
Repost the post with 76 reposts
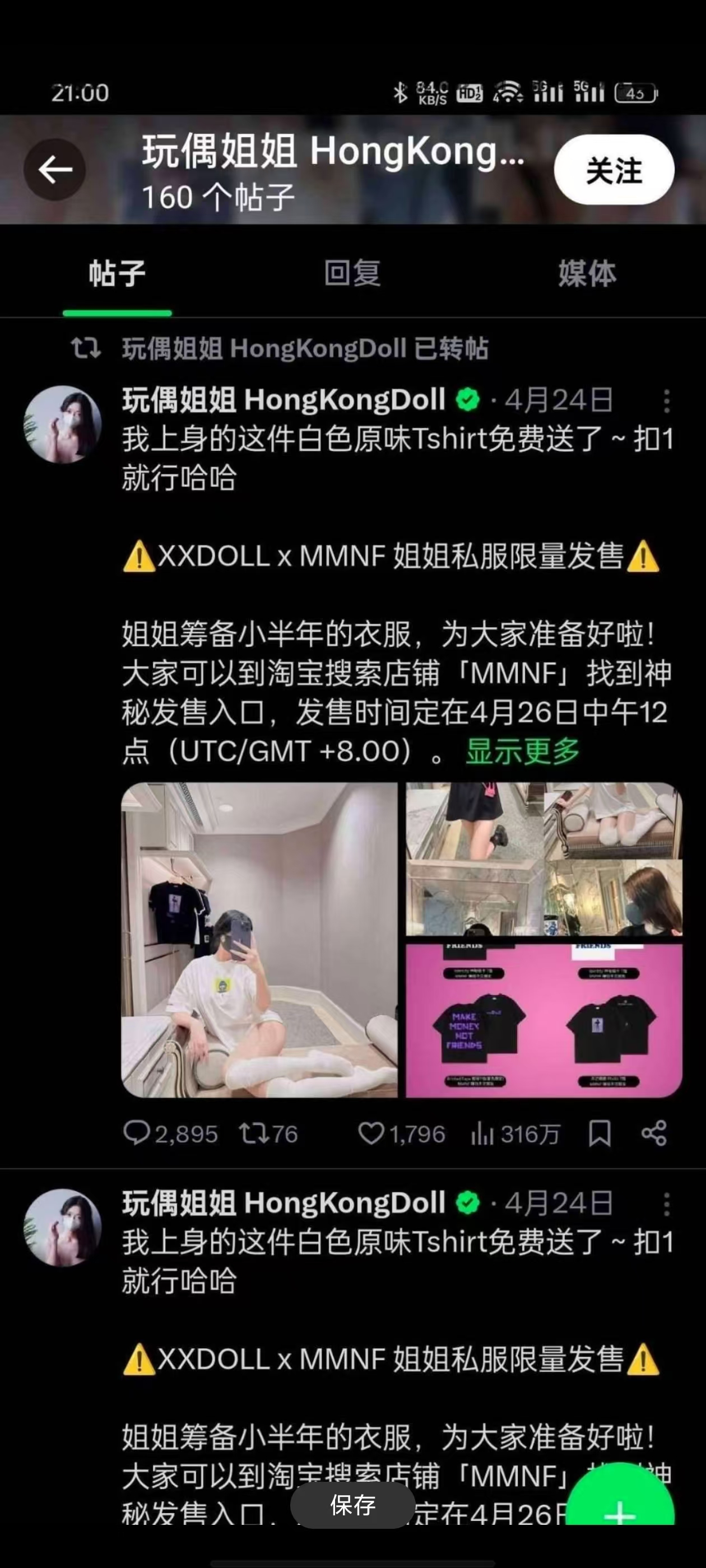pos(268,1133)
